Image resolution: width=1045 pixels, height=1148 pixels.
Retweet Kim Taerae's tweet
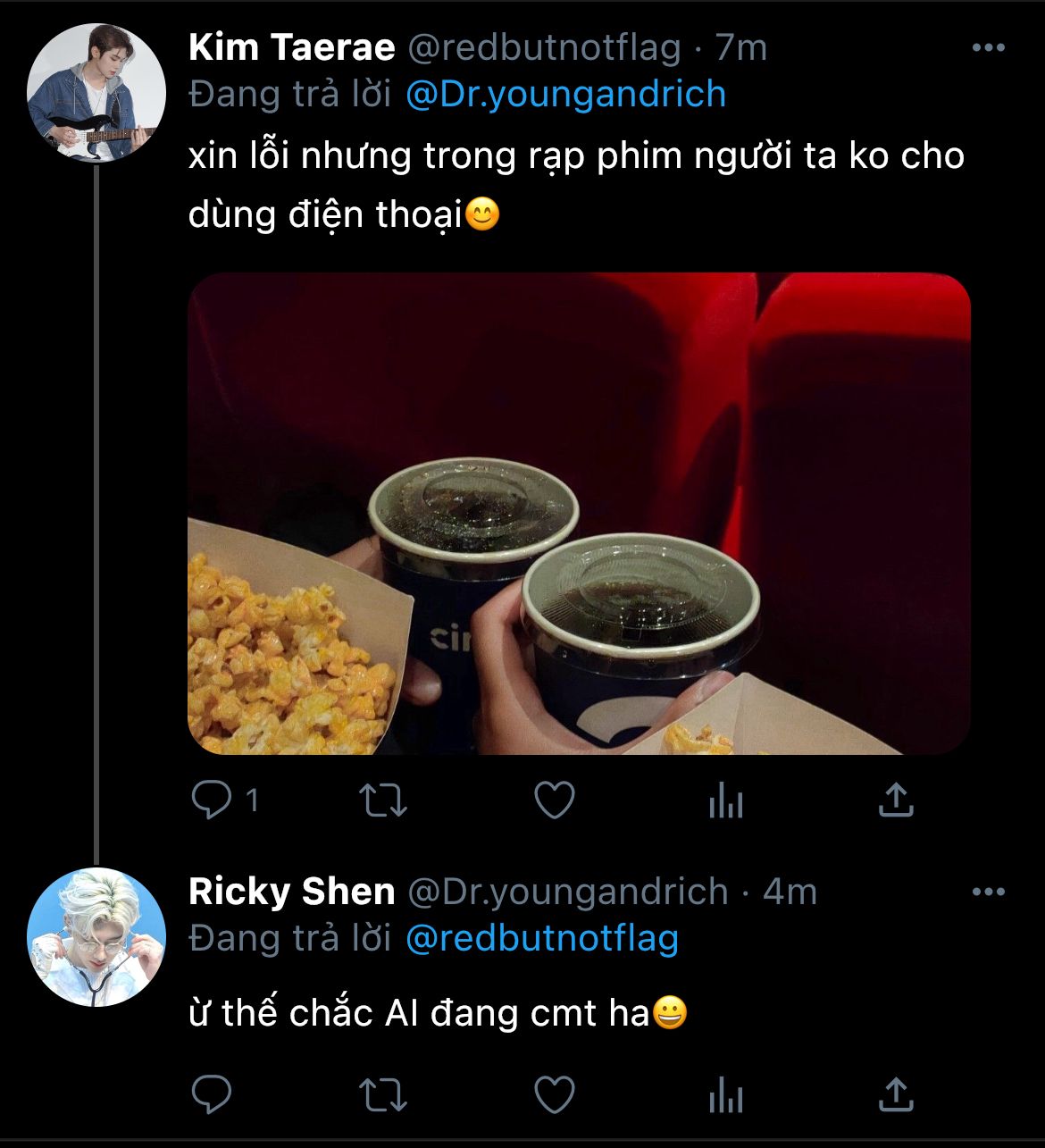(382, 800)
